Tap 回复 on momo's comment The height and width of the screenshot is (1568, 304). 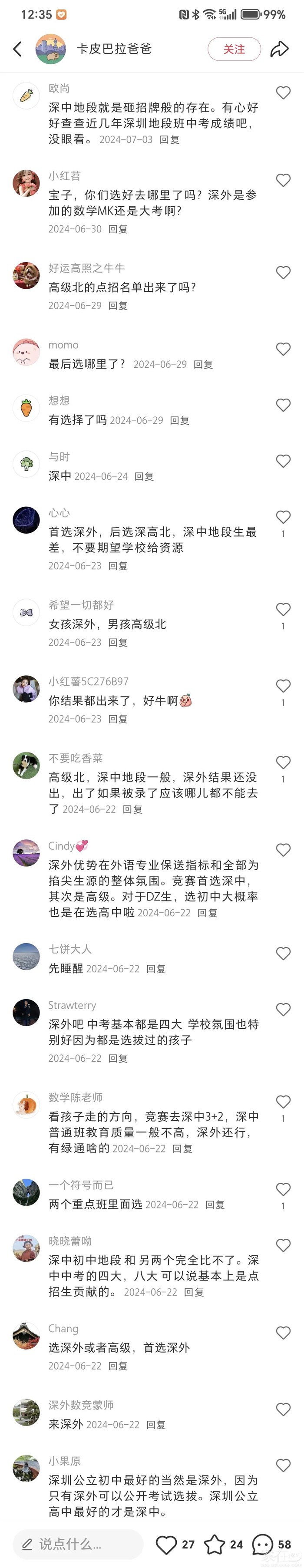[x=204, y=365]
